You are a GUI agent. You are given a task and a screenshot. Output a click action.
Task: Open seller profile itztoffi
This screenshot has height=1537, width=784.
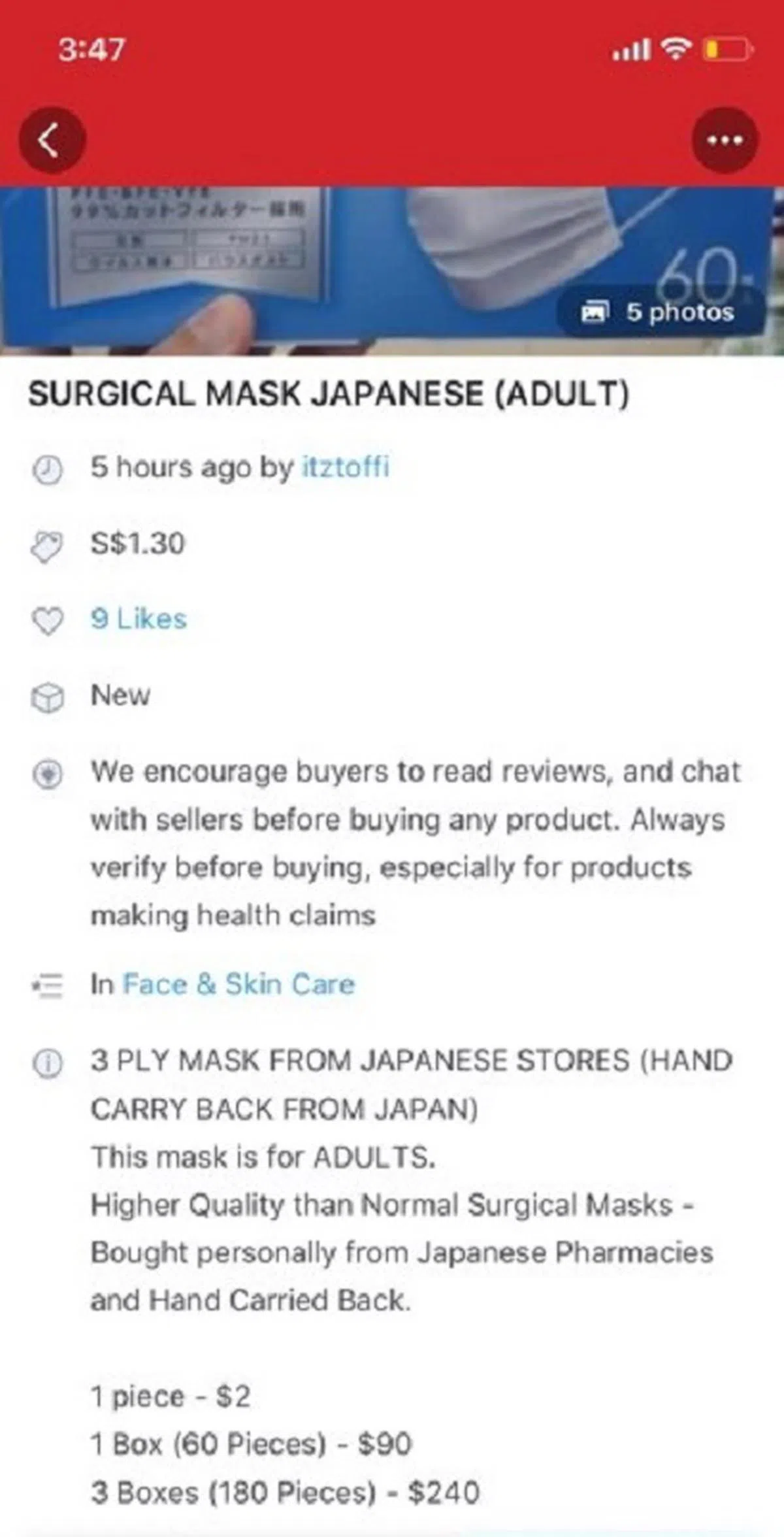point(345,467)
